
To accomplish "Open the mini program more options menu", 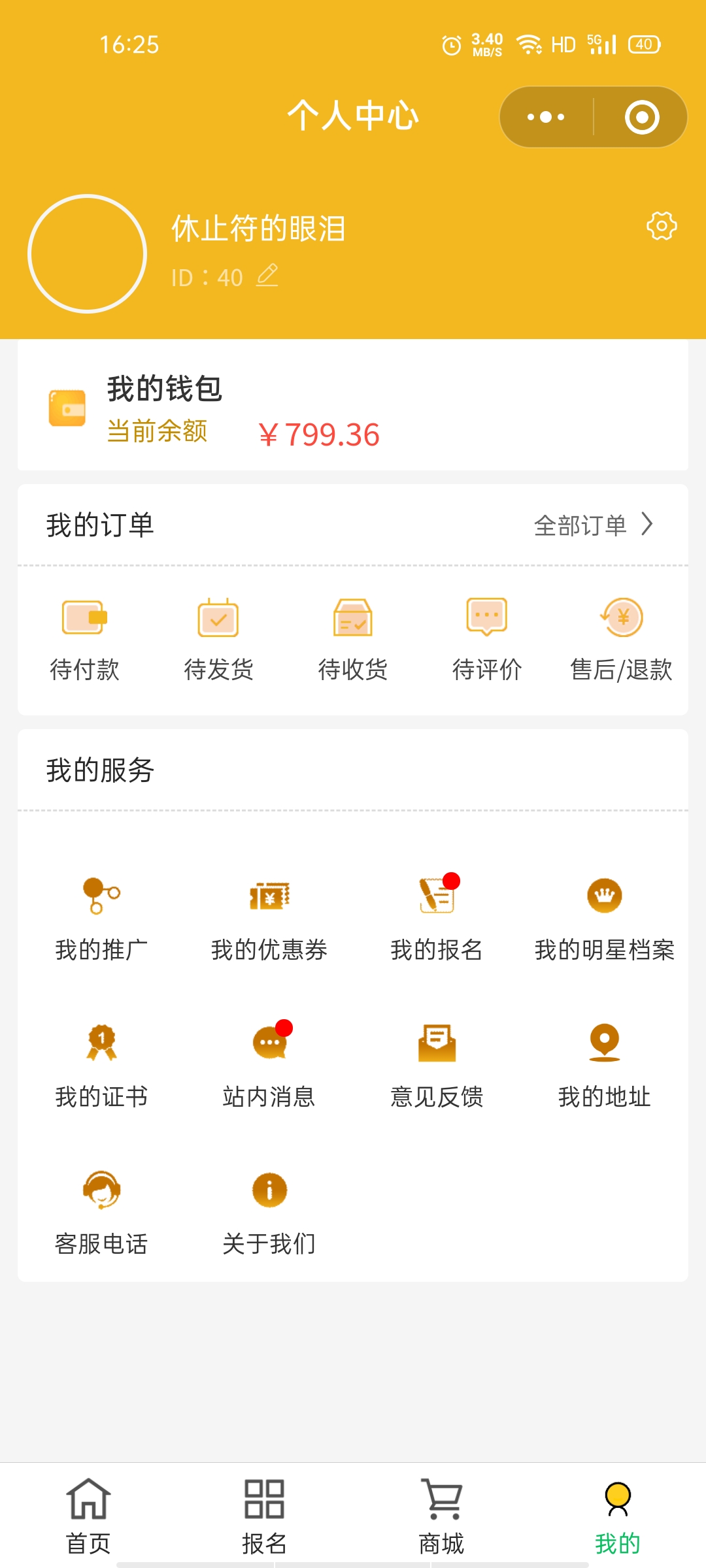I will (546, 117).
